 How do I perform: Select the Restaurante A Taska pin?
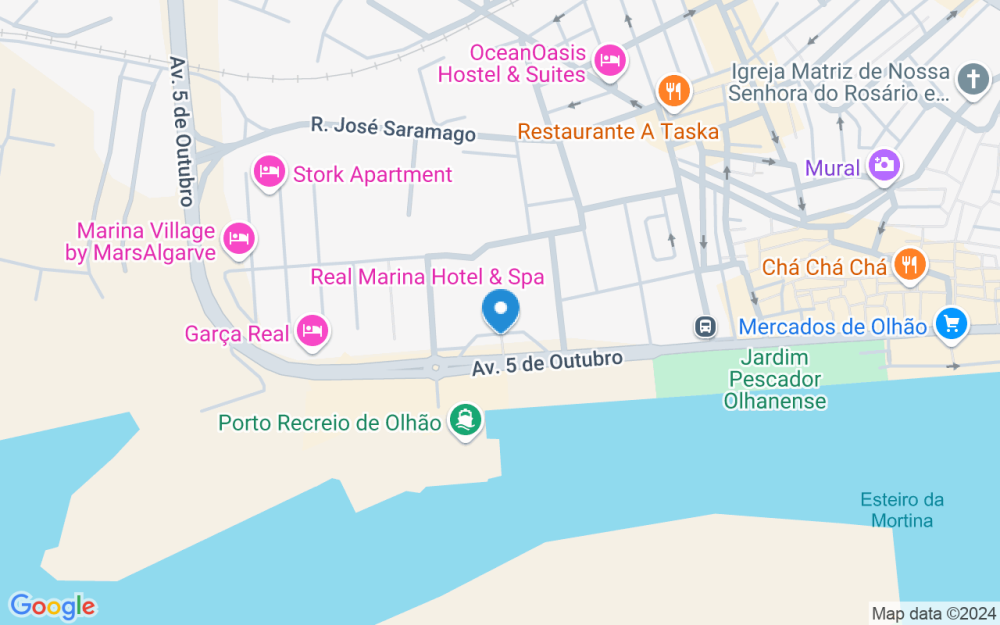point(674,91)
